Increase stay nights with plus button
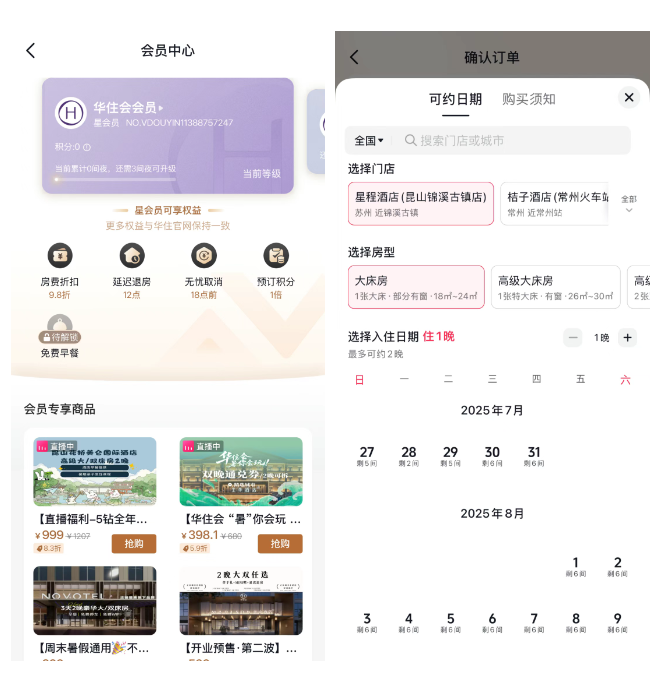The image size is (664, 673). [x=627, y=338]
